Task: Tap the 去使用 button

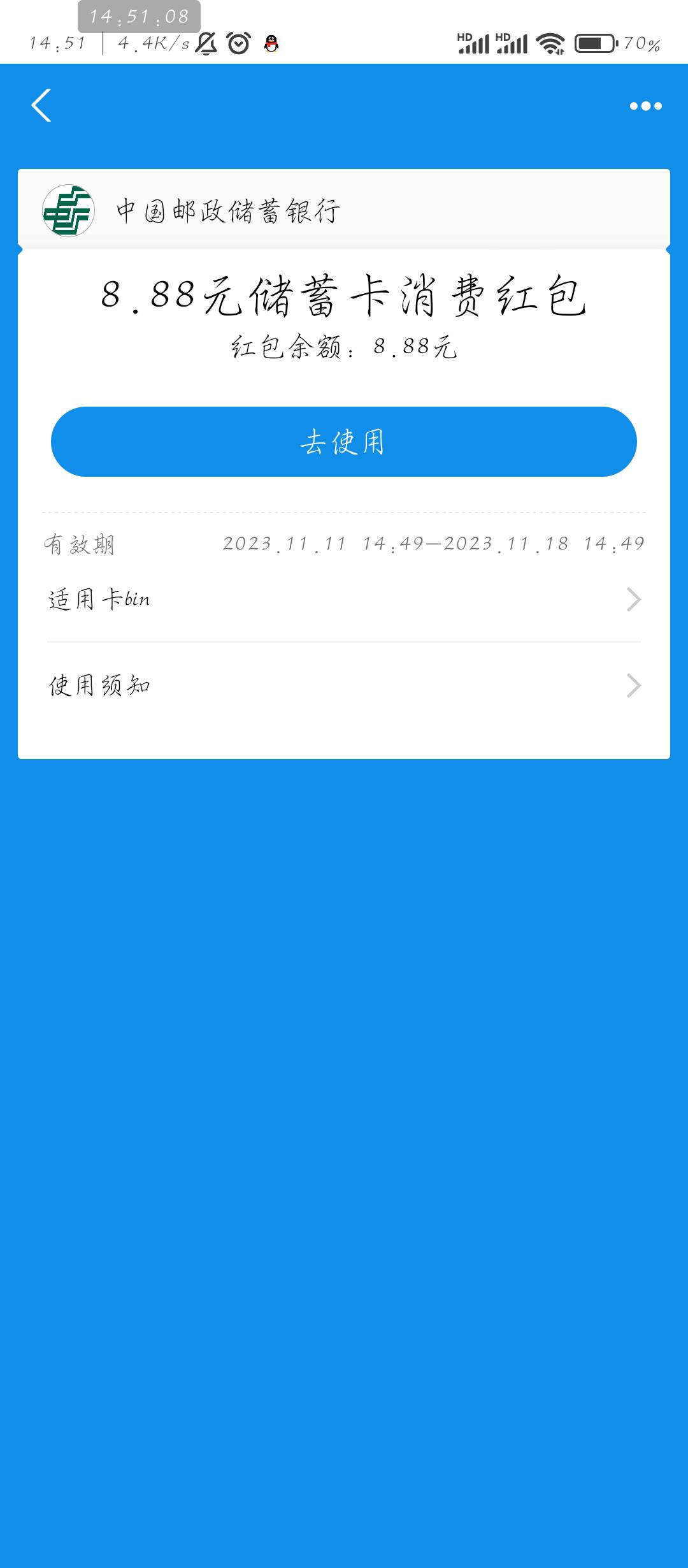Action: (344, 442)
